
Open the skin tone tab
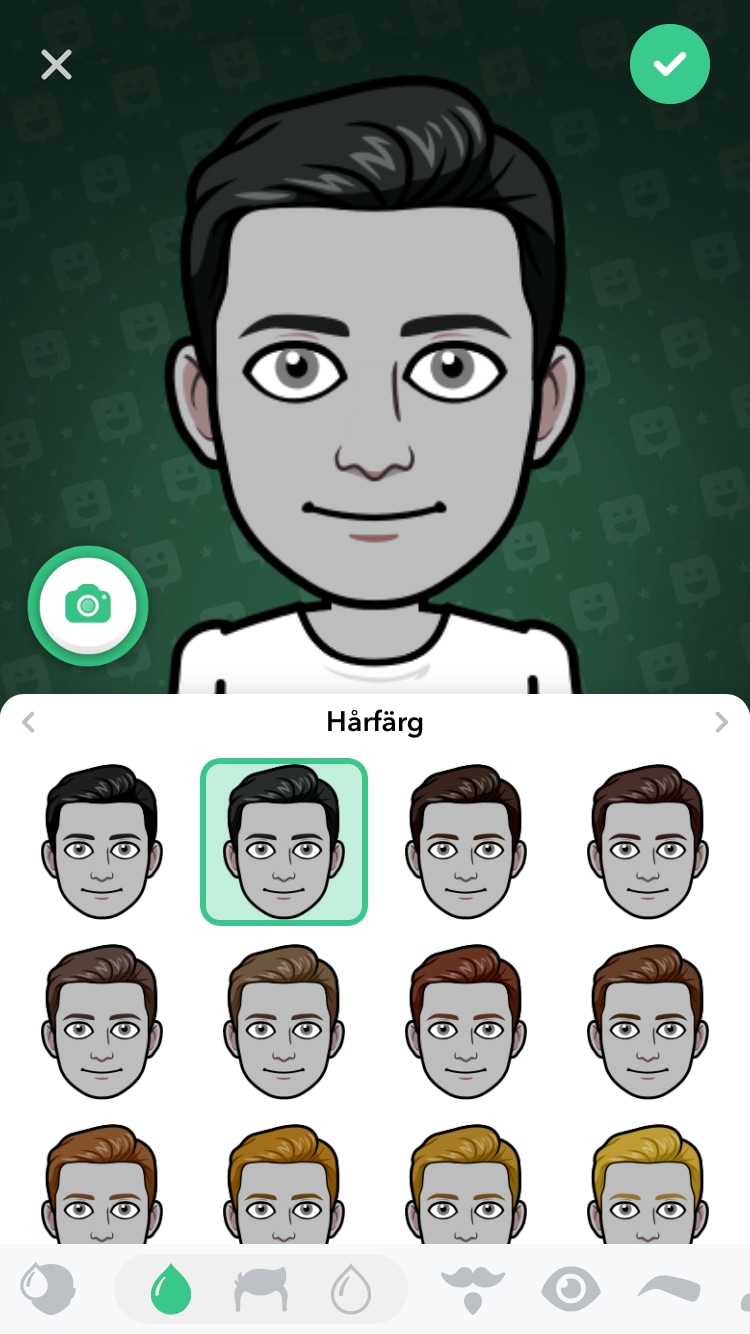click(47, 1290)
